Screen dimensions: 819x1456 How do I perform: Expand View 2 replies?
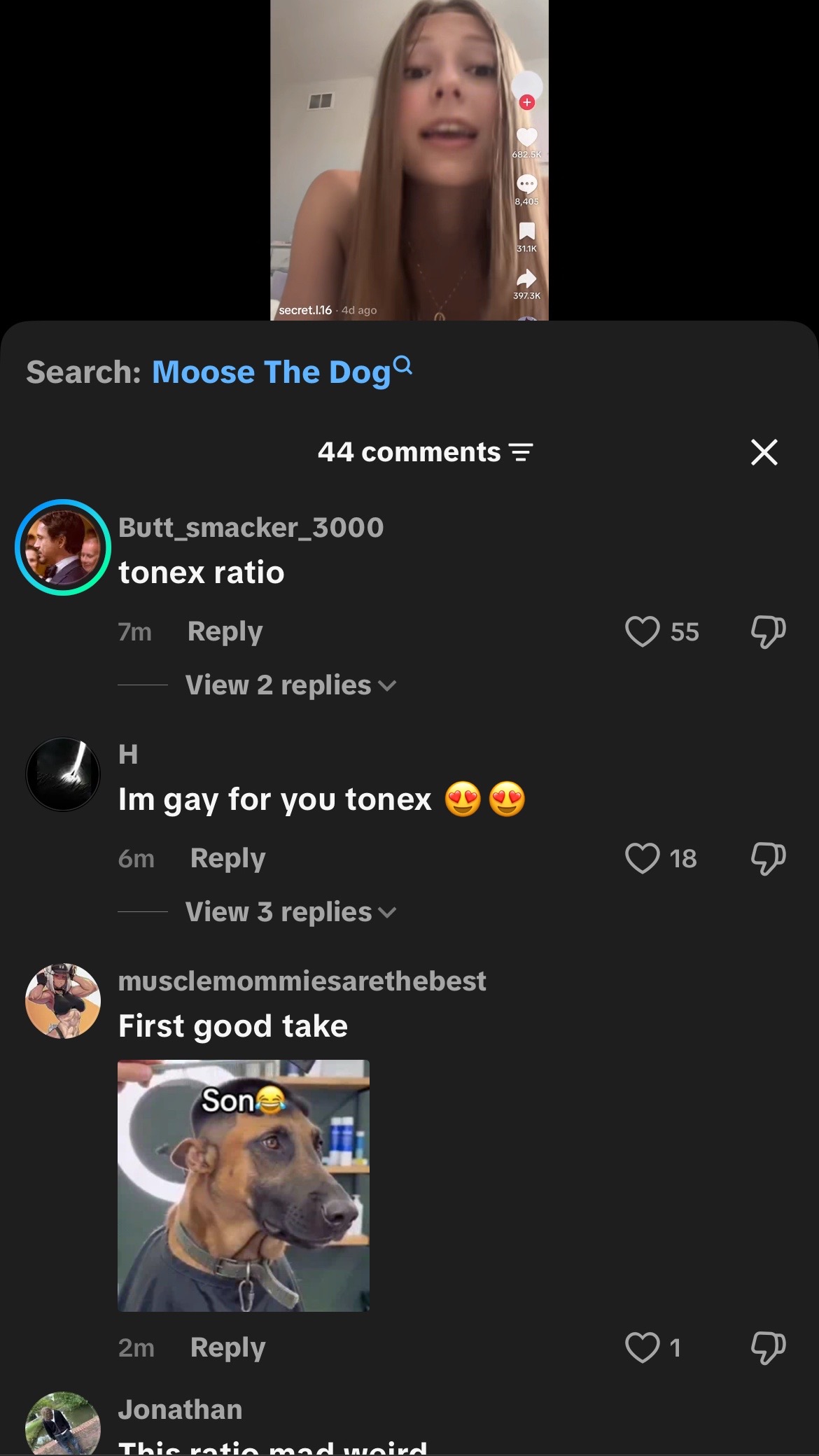tap(290, 685)
